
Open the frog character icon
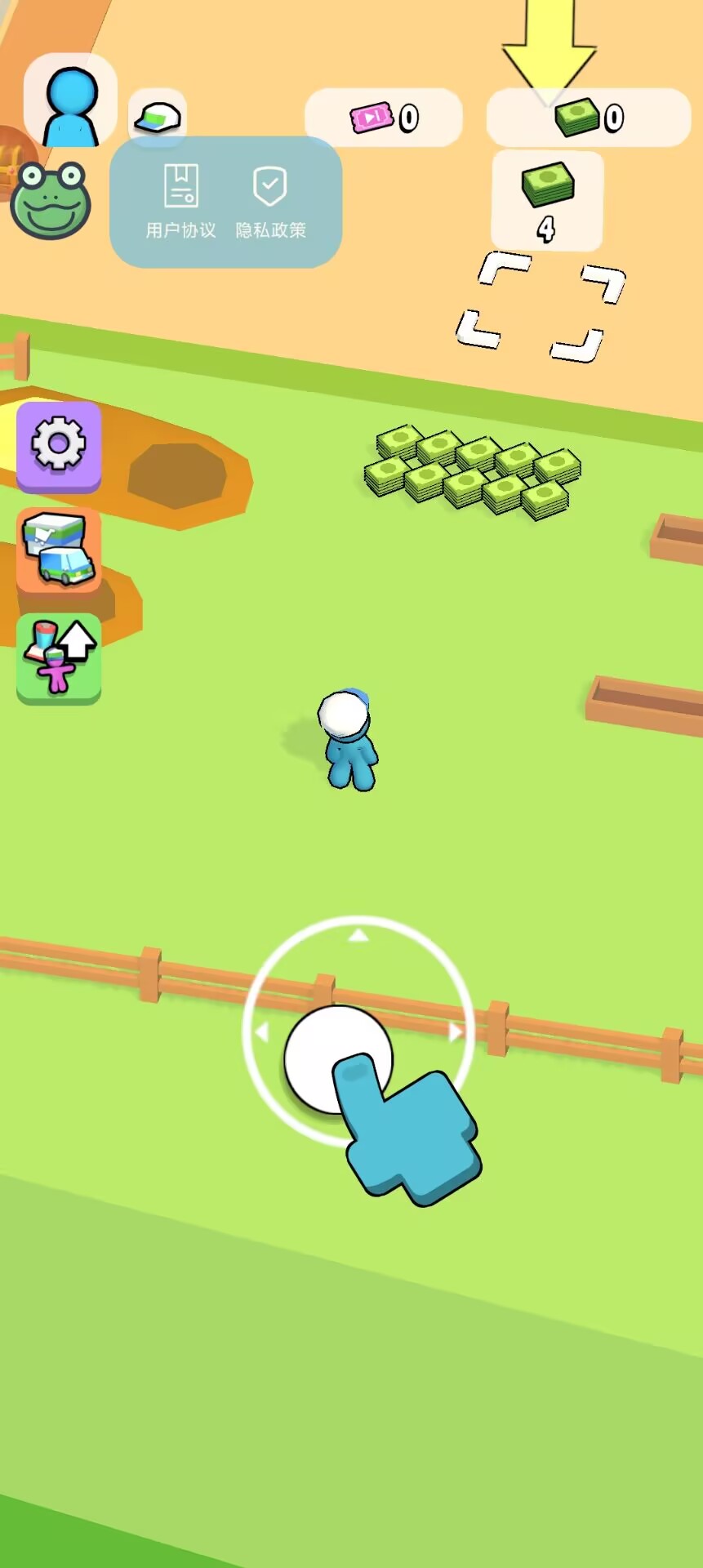pos(51,200)
